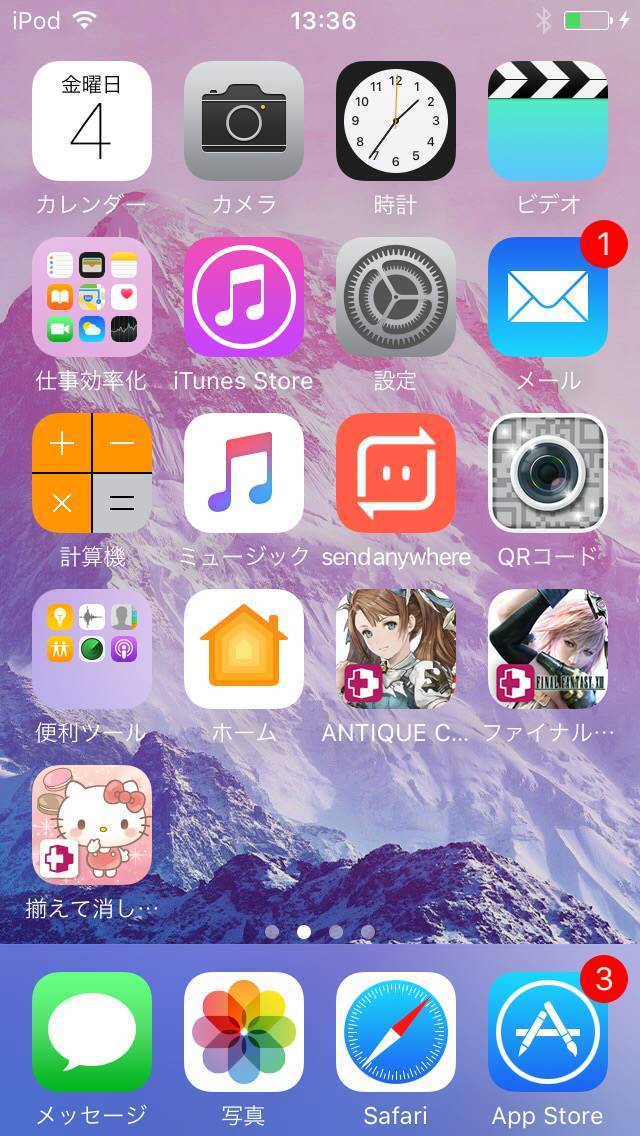The image size is (640, 1136).
Task: Open the カレンダー calendar app
Action: pos(92,121)
